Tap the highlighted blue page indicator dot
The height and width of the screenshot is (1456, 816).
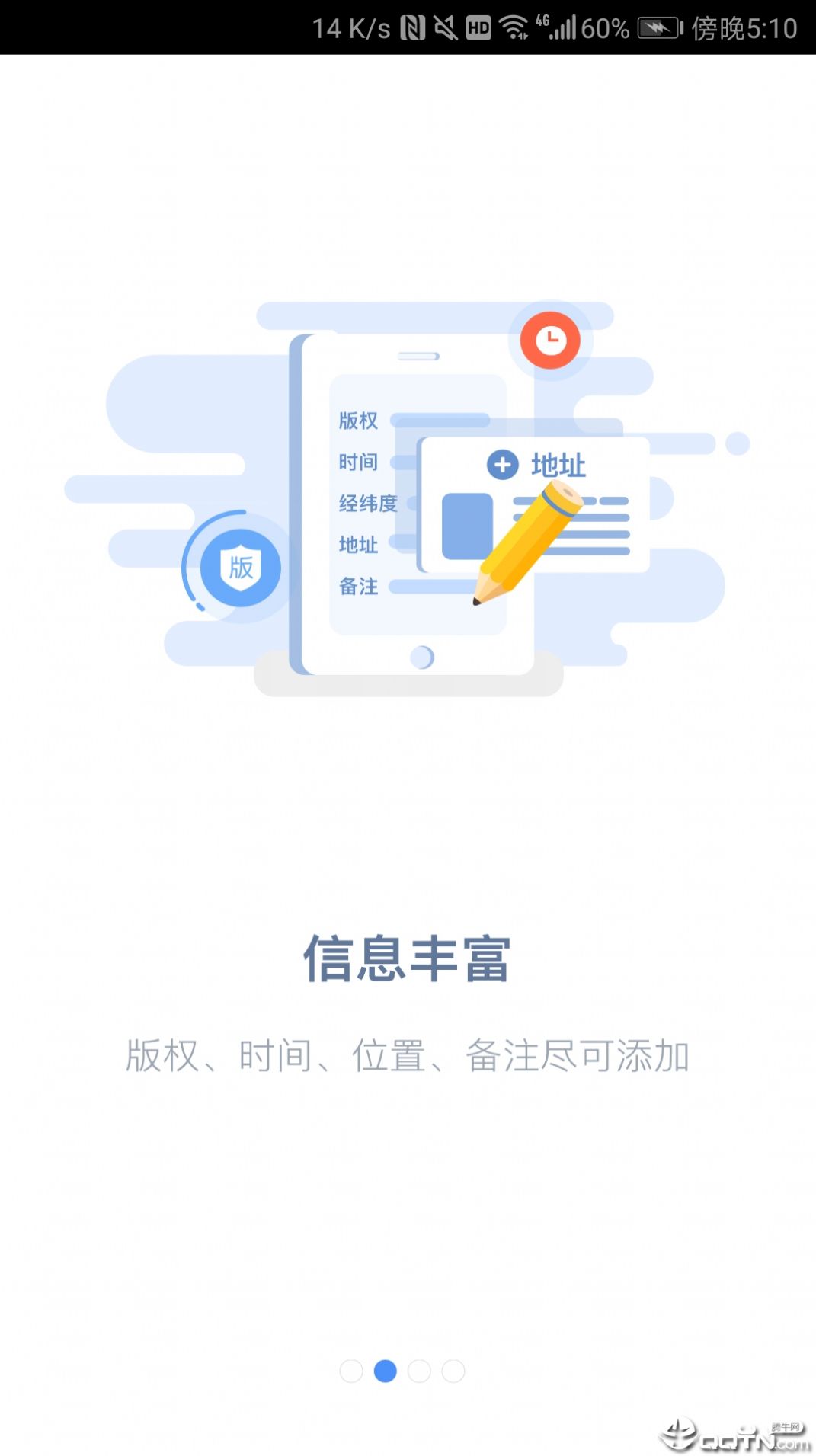click(x=386, y=1371)
